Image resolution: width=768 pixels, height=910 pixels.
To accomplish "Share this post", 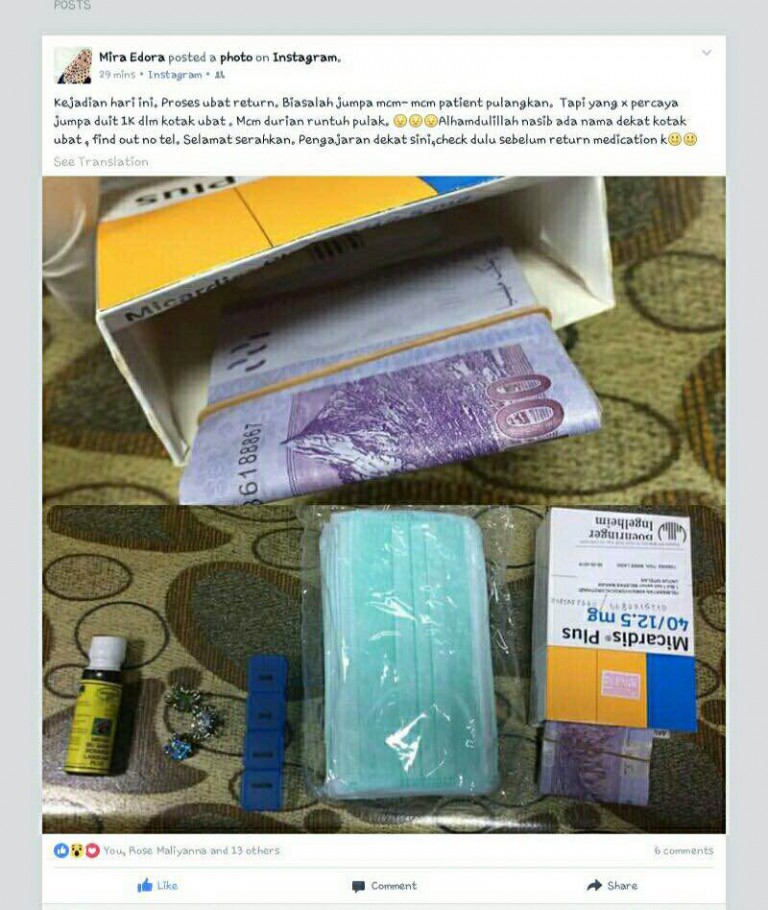I will (611, 885).
